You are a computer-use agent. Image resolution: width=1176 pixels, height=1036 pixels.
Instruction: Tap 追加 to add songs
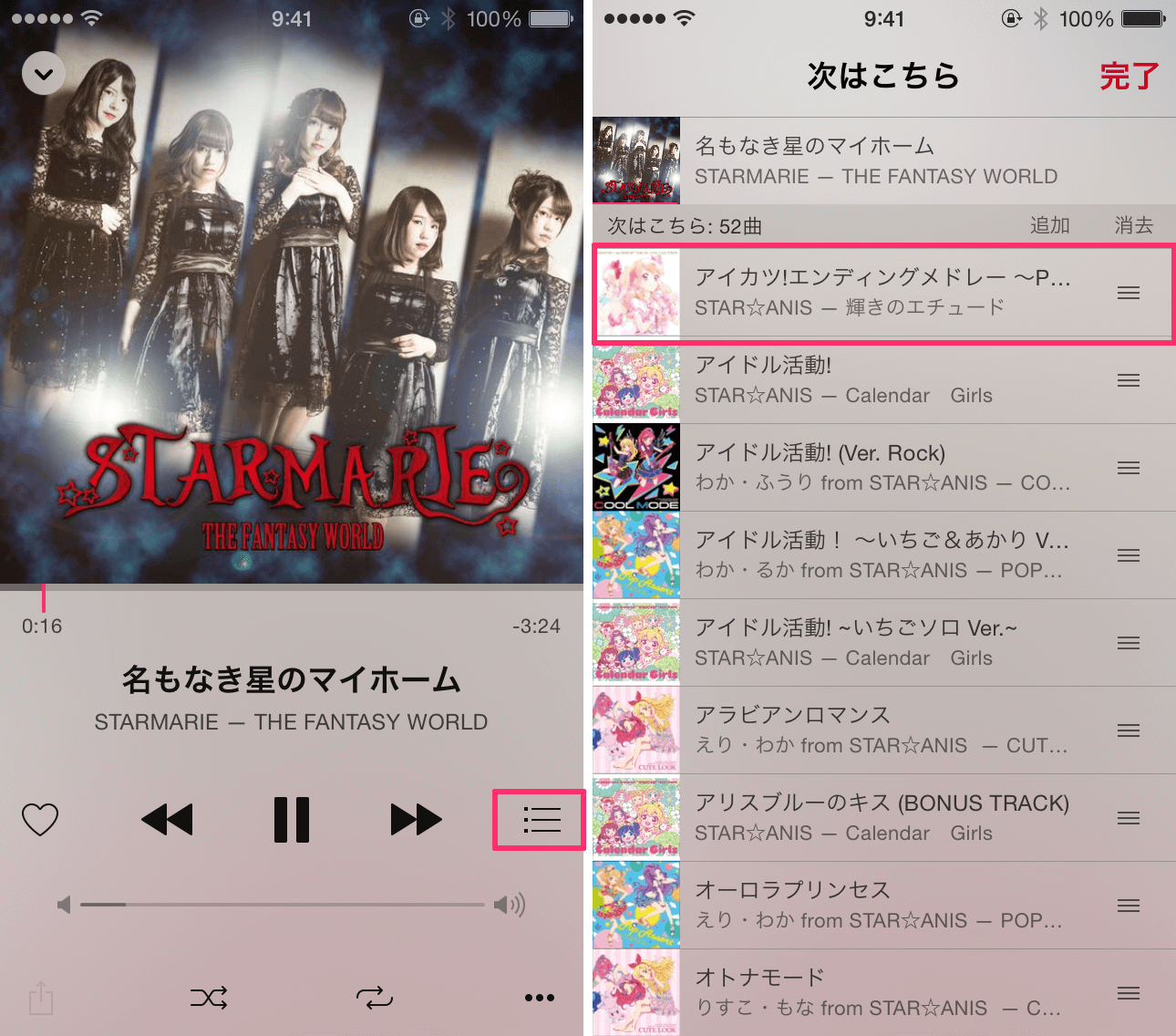point(1049,225)
